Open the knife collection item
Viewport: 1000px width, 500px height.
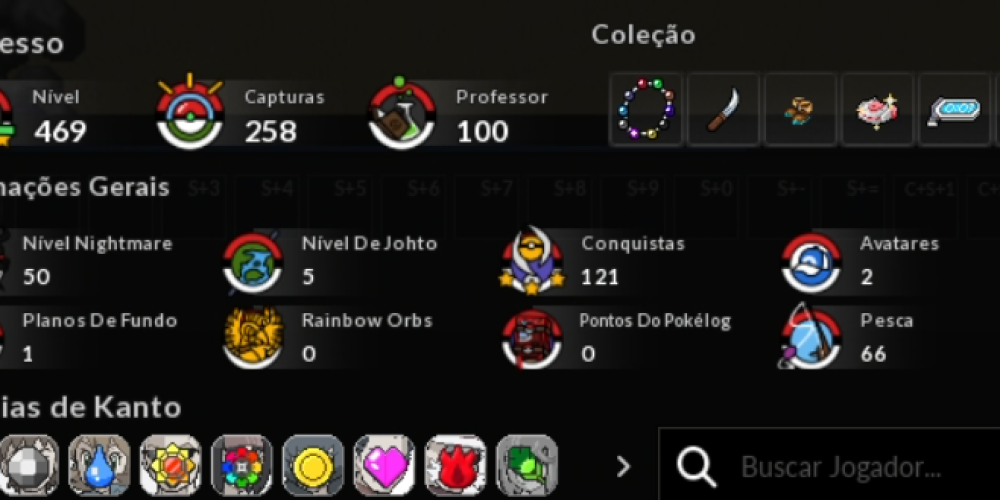point(723,110)
